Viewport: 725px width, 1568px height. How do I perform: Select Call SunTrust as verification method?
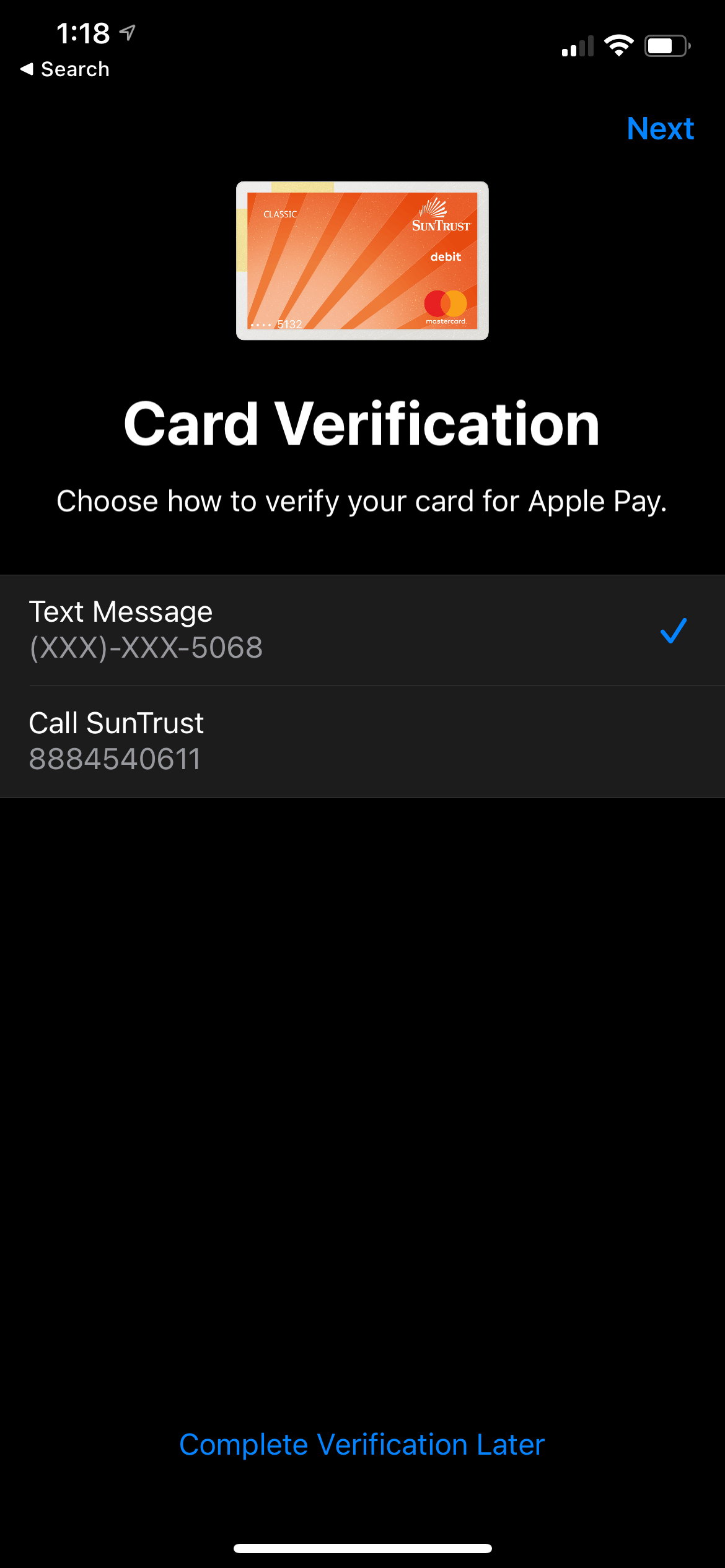pyautogui.click(x=248, y=740)
